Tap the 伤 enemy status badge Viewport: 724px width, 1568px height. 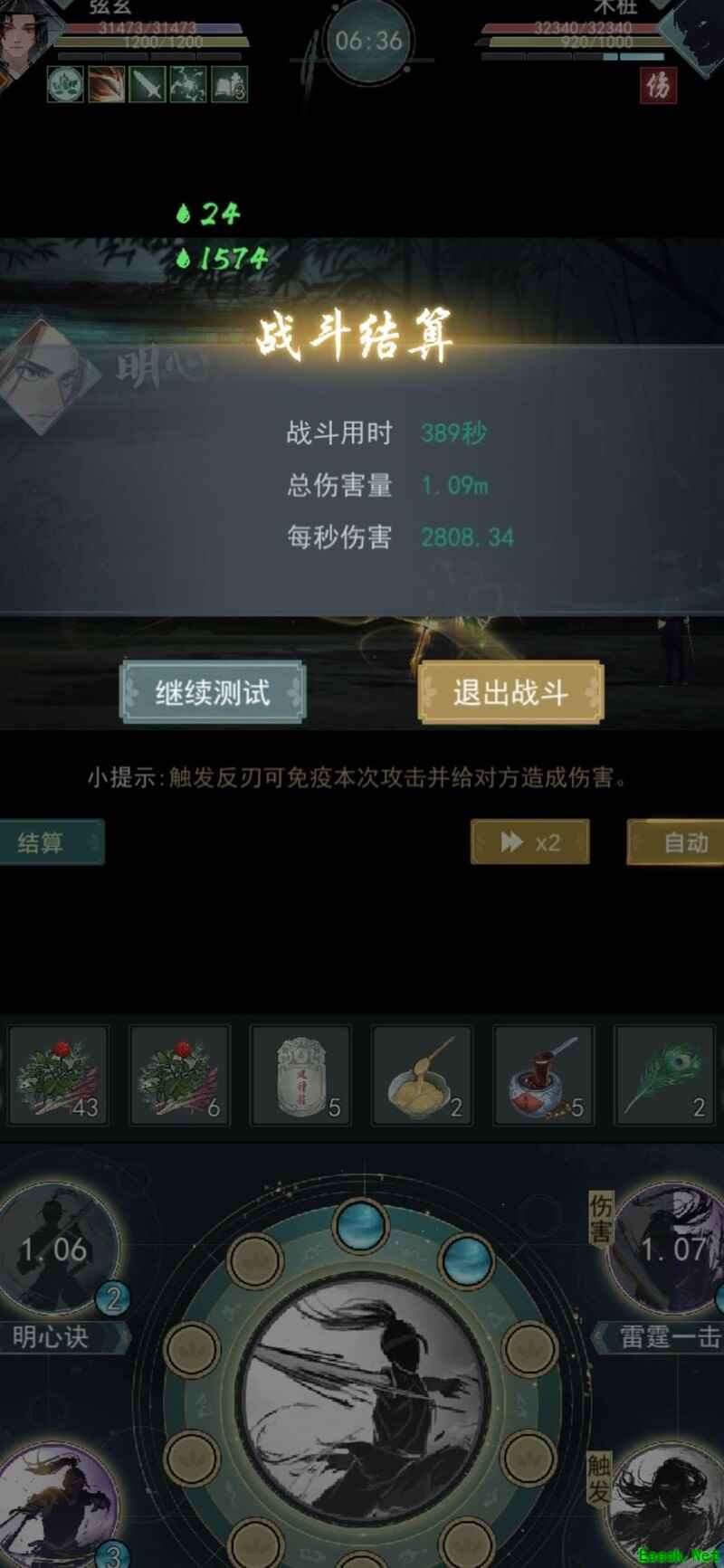point(658,86)
